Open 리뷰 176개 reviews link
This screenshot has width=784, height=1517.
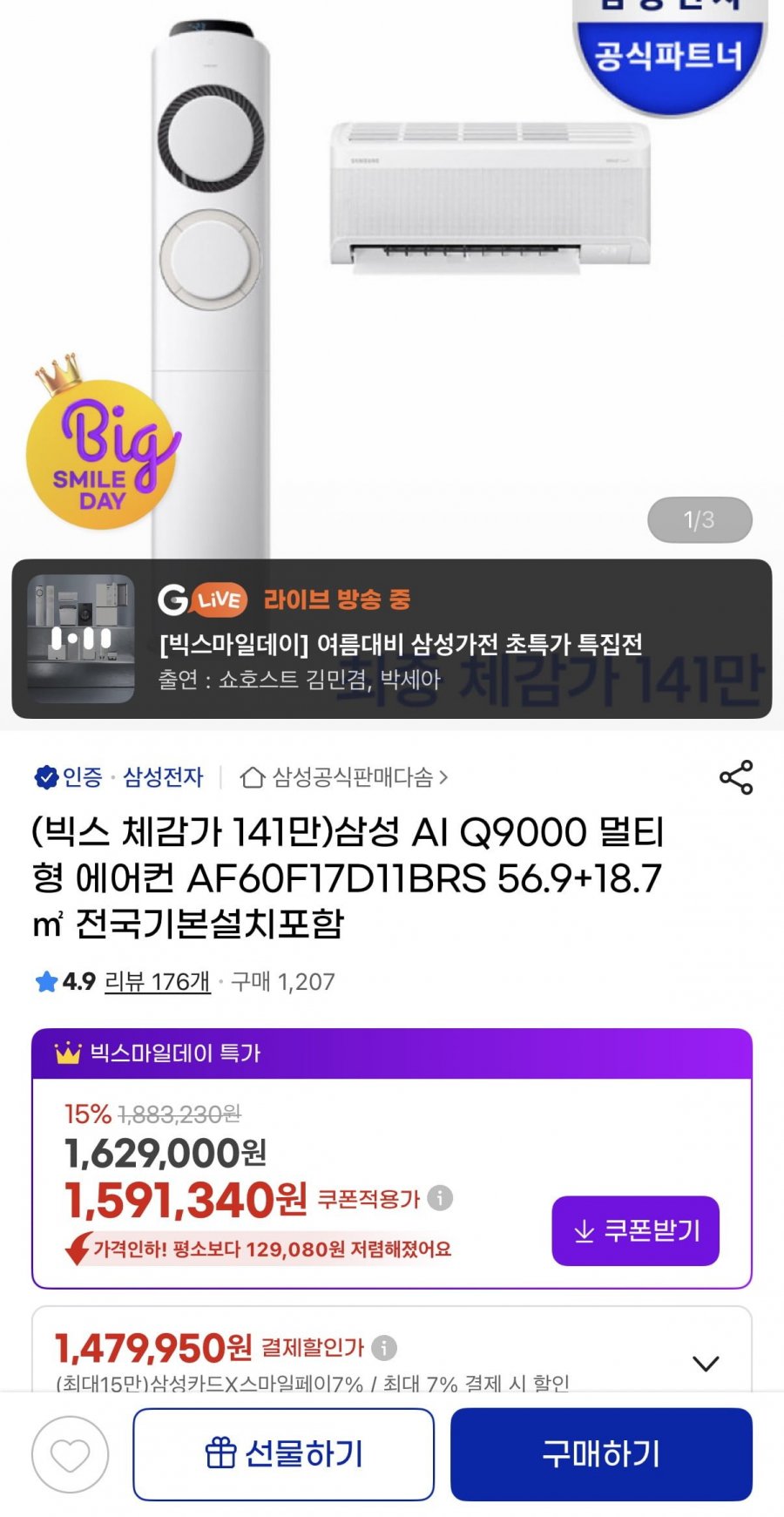click(158, 982)
